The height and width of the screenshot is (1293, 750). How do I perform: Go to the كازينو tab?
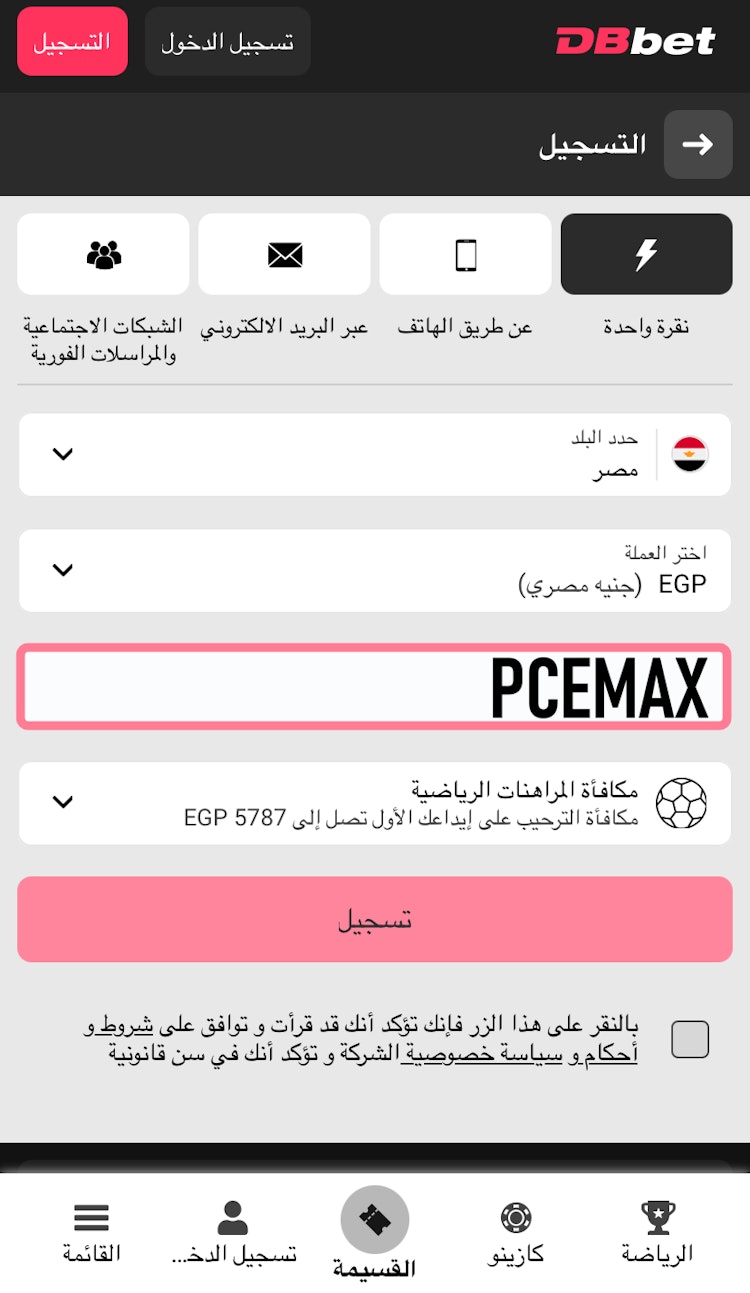tap(516, 1232)
